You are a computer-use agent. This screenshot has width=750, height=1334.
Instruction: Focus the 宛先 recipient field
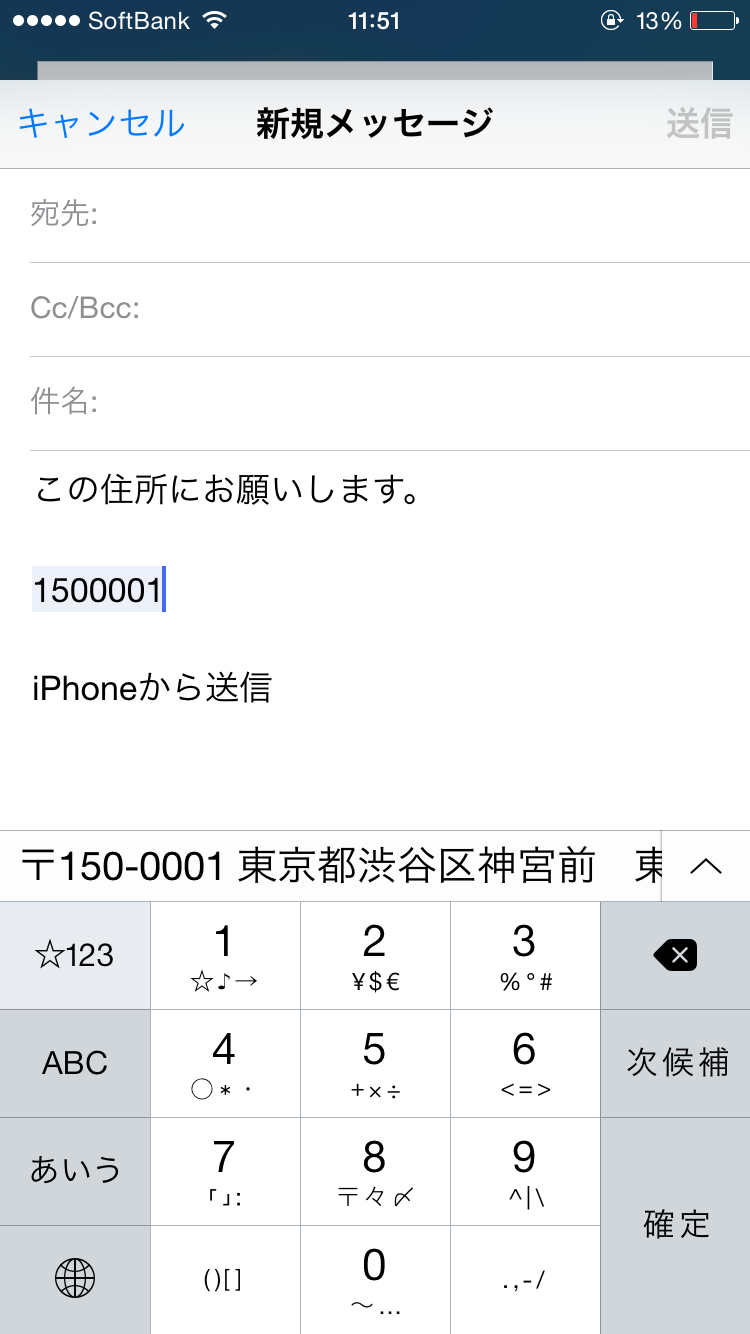pos(390,215)
